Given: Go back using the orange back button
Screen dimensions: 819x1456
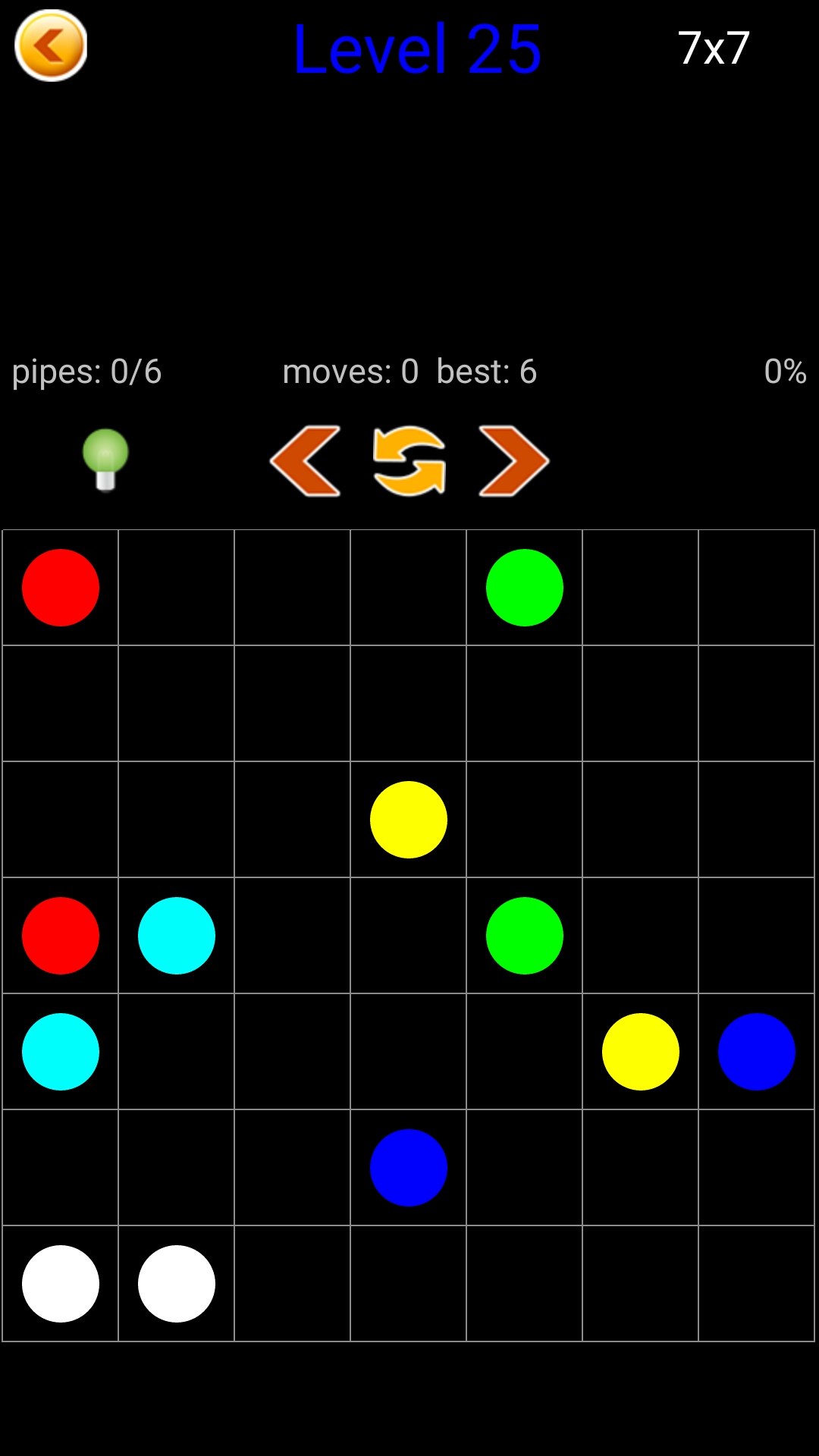Looking at the screenshot, I should pos(51,45).
